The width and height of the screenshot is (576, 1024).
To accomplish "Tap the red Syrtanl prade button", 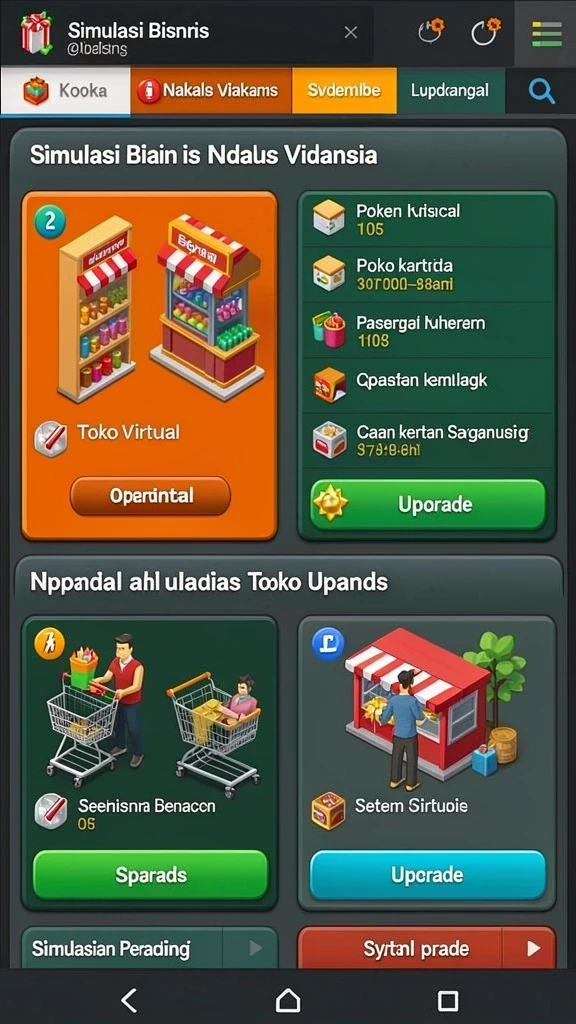I will pos(427,948).
